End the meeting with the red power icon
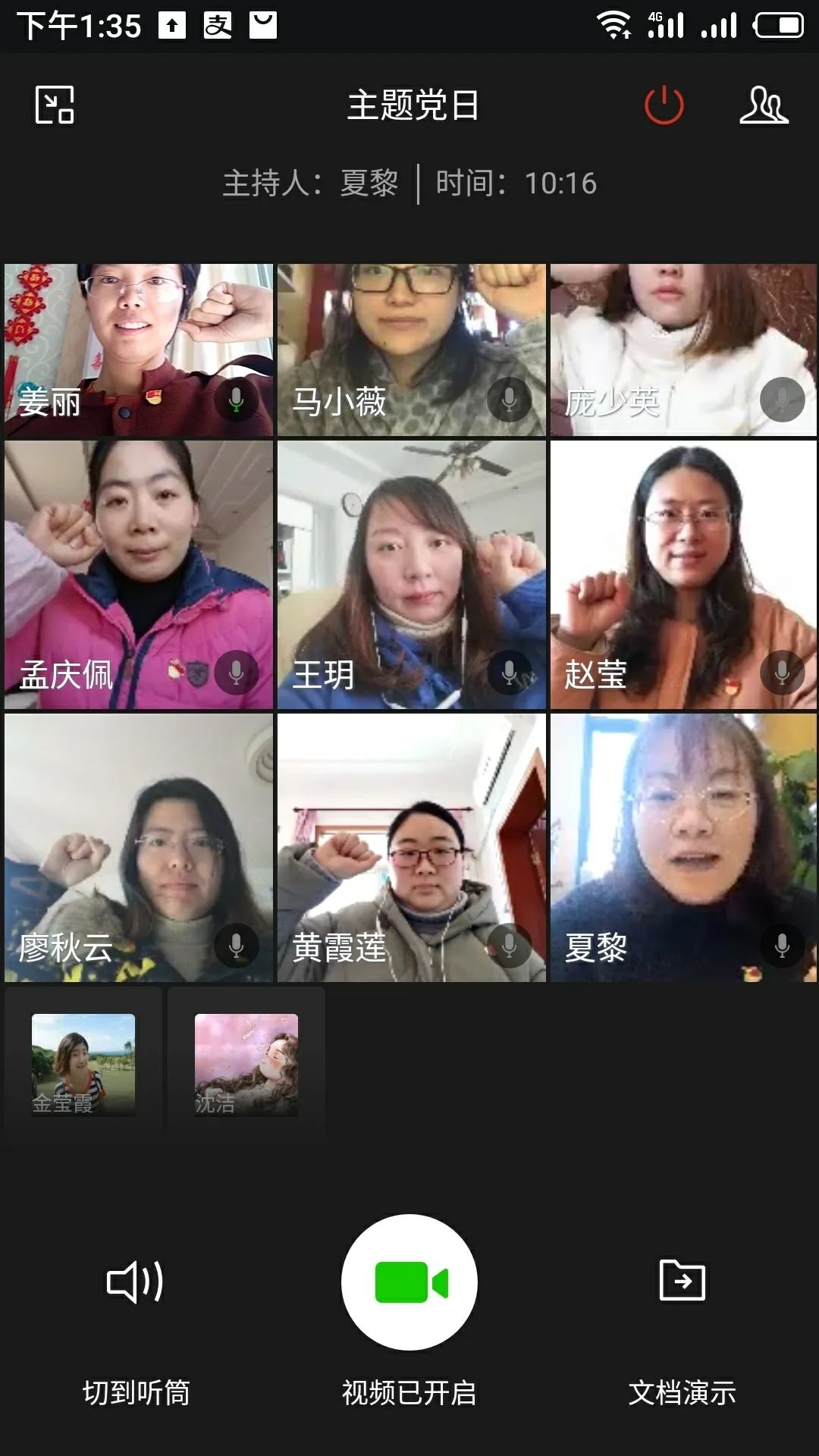 click(x=664, y=105)
